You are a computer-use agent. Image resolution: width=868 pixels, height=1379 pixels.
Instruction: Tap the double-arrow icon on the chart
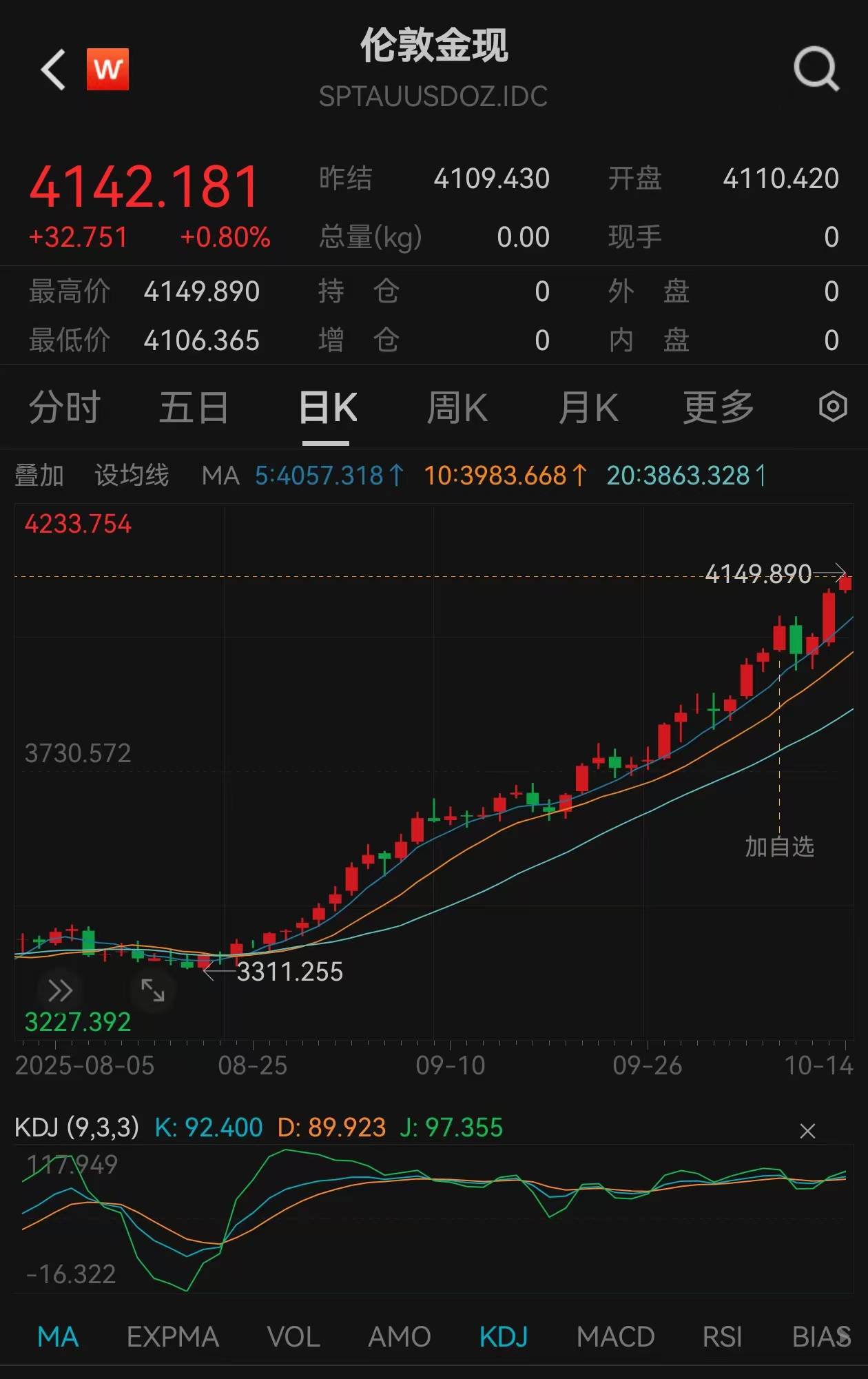(x=60, y=990)
